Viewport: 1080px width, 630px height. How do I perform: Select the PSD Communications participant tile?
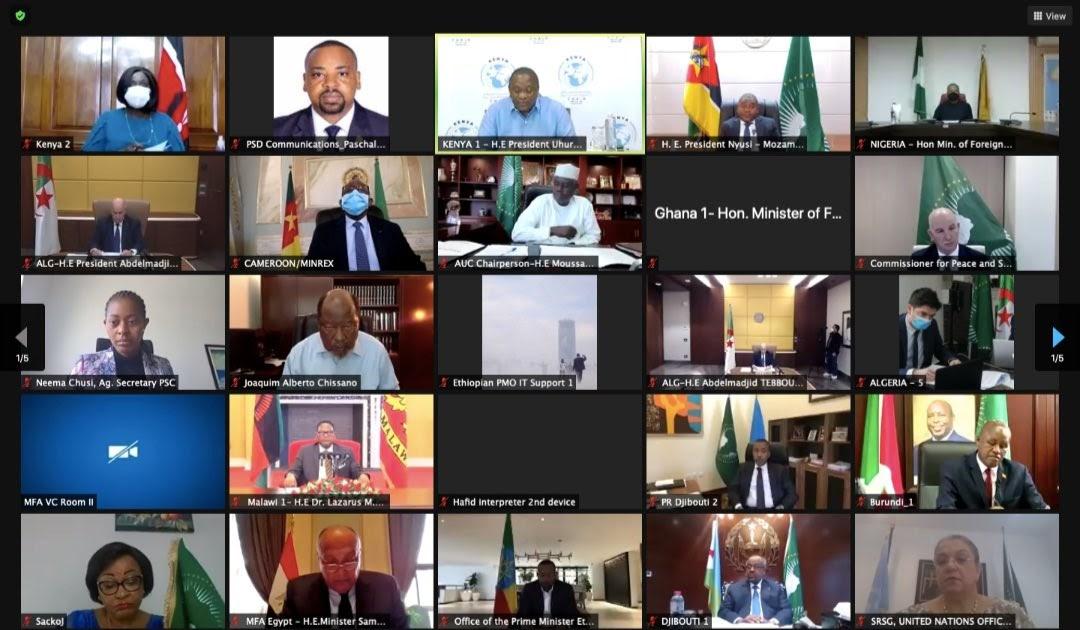331,93
